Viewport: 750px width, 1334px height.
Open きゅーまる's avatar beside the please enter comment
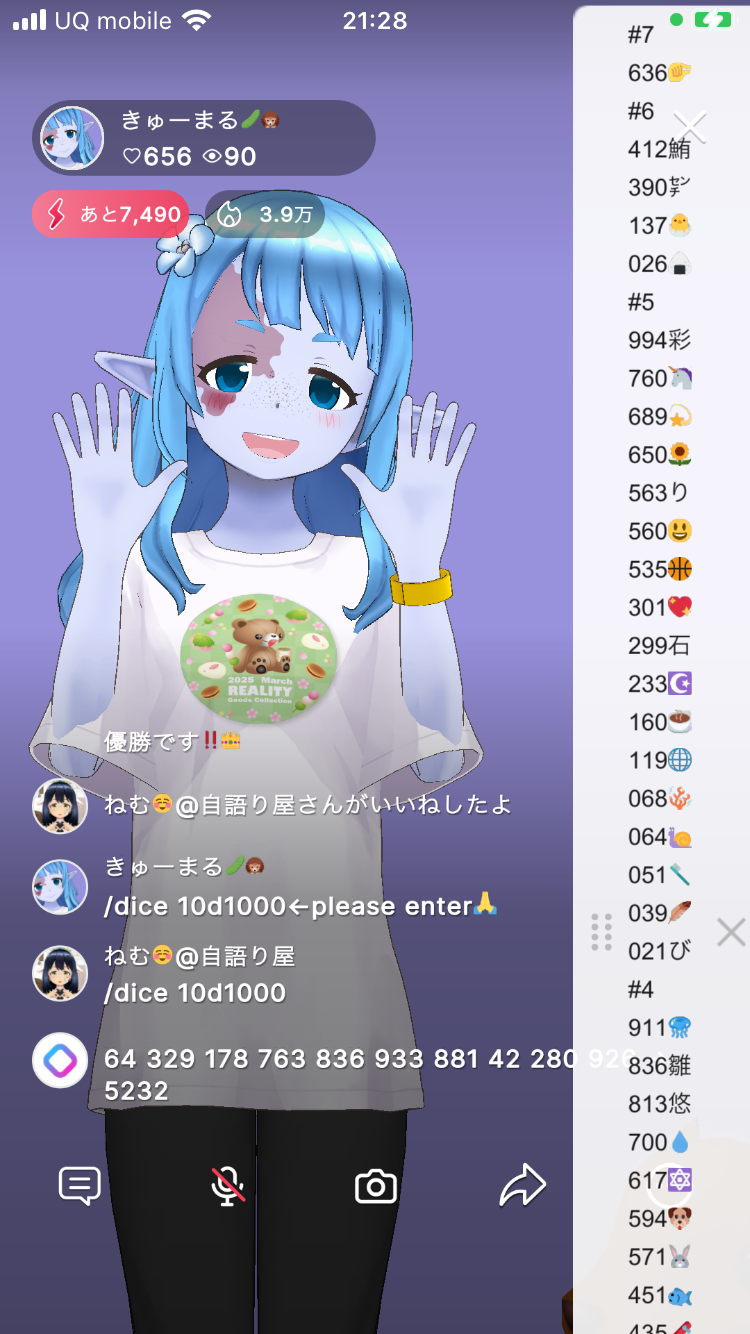(x=60, y=886)
